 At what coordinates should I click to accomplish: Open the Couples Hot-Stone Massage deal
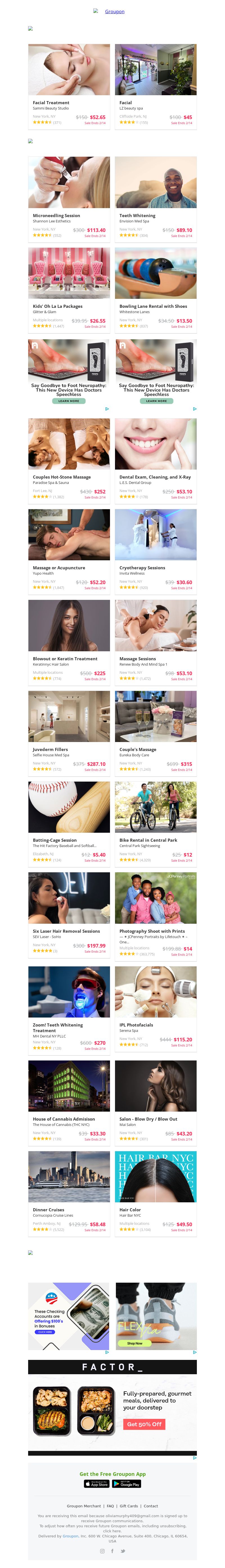coord(62,477)
